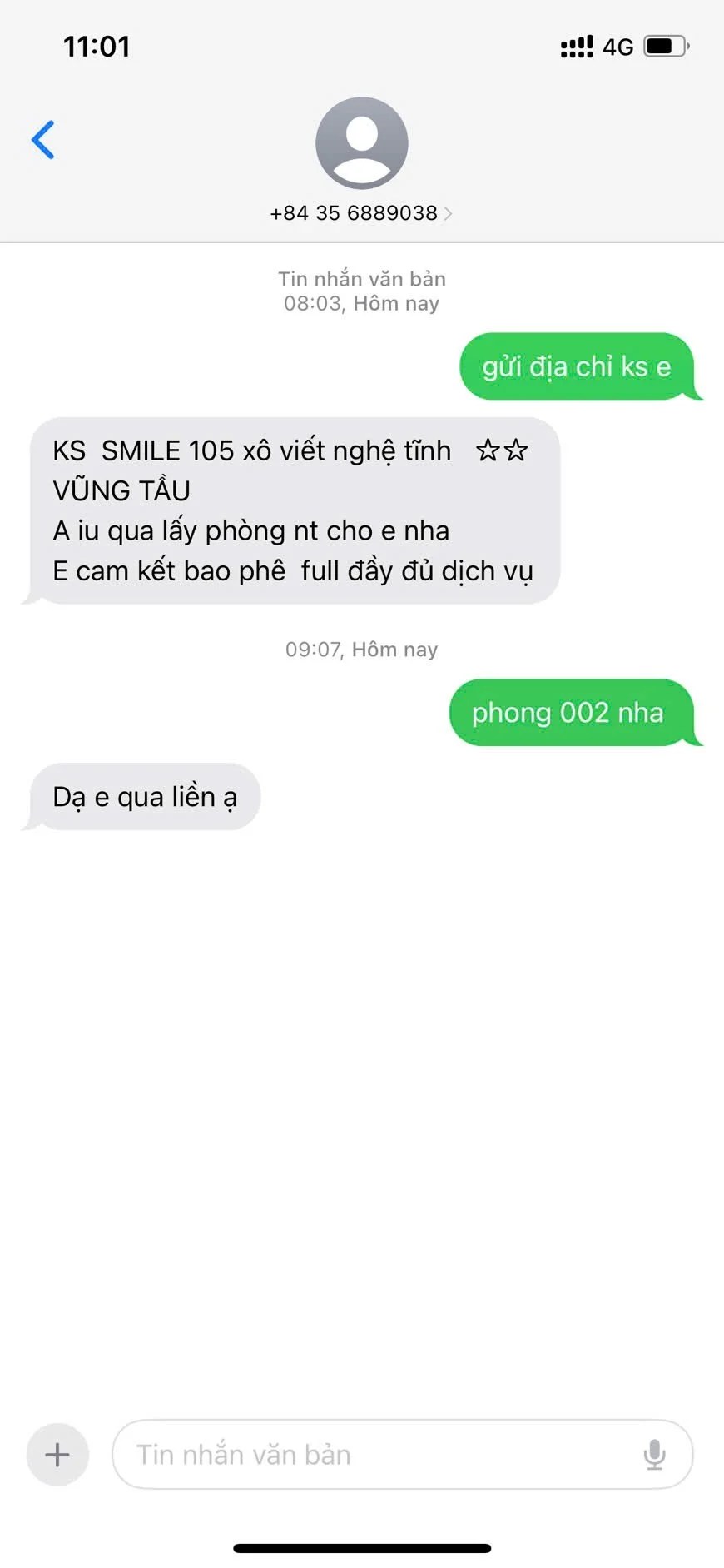Go back to the messages list
The image size is (724, 1568).
click(43, 140)
